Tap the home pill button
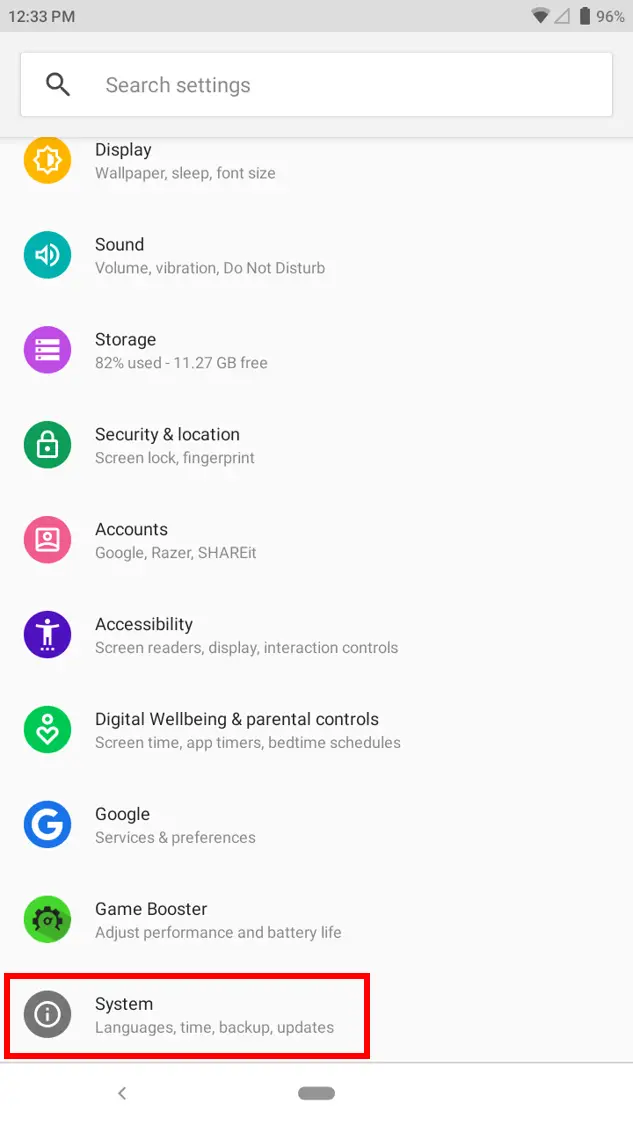Image resolution: width=633 pixels, height=1125 pixels. point(316,1093)
